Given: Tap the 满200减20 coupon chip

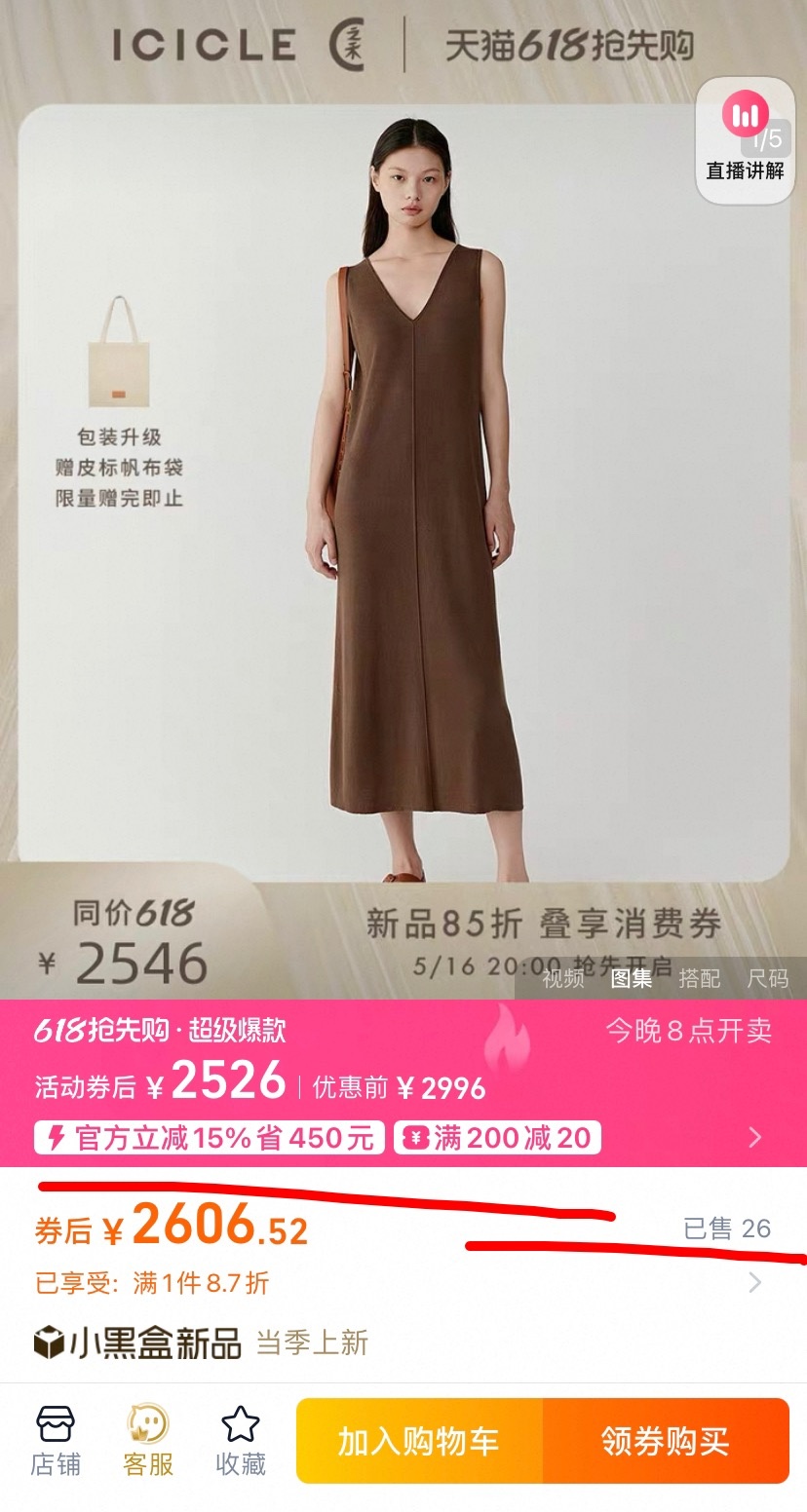Looking at the screenshot, I should coord(497,1138).
